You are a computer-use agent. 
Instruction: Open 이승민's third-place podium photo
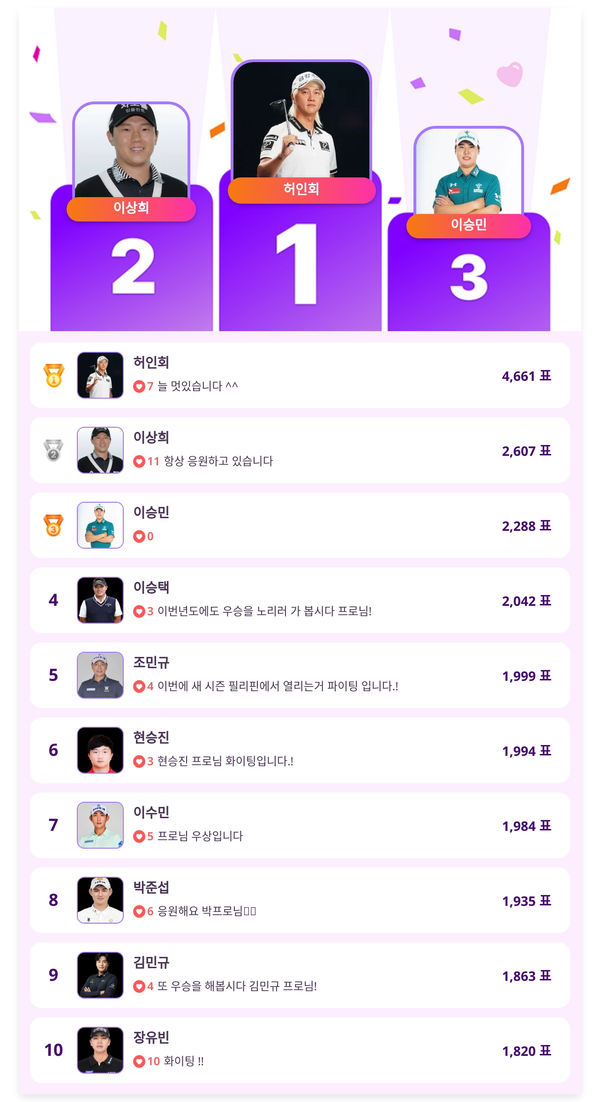coord(468,171)
